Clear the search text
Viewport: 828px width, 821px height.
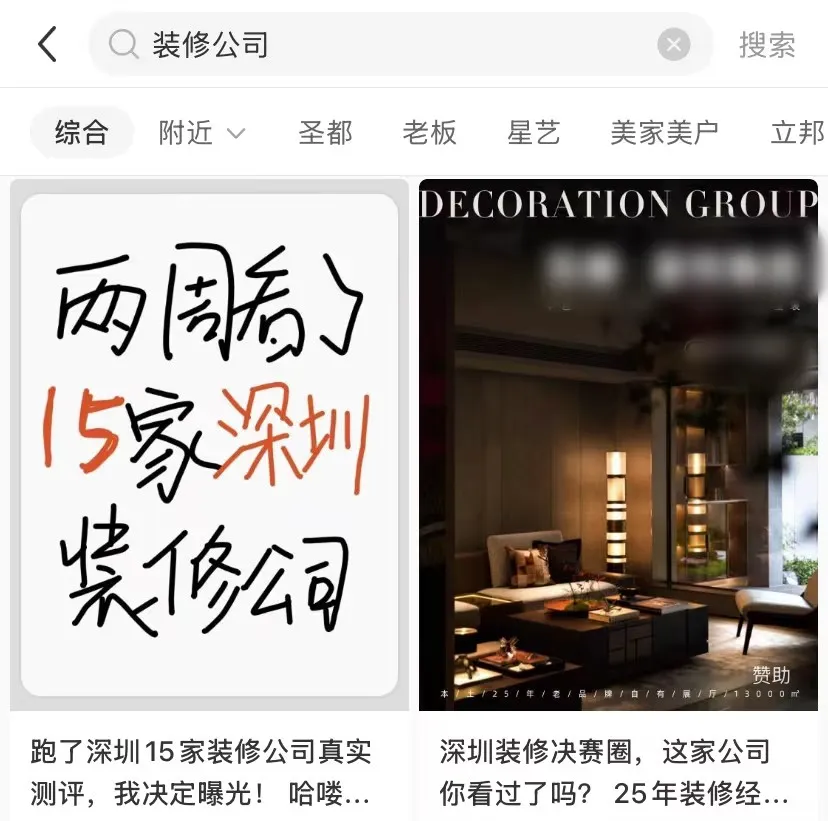point(673,44)
